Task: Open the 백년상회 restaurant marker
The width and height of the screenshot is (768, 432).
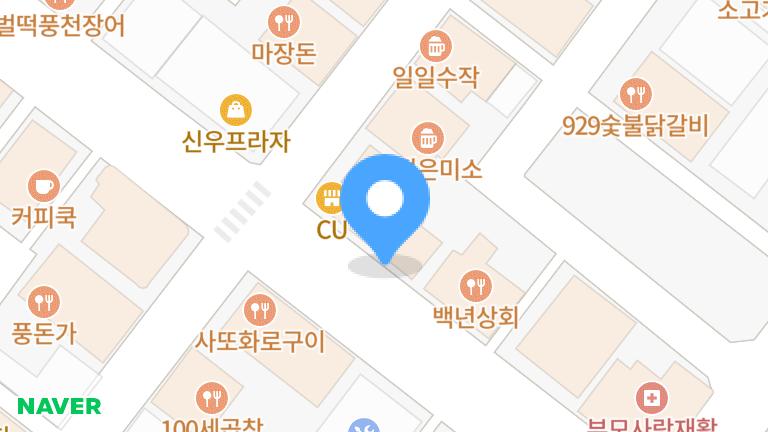Action: coord(475,286)
